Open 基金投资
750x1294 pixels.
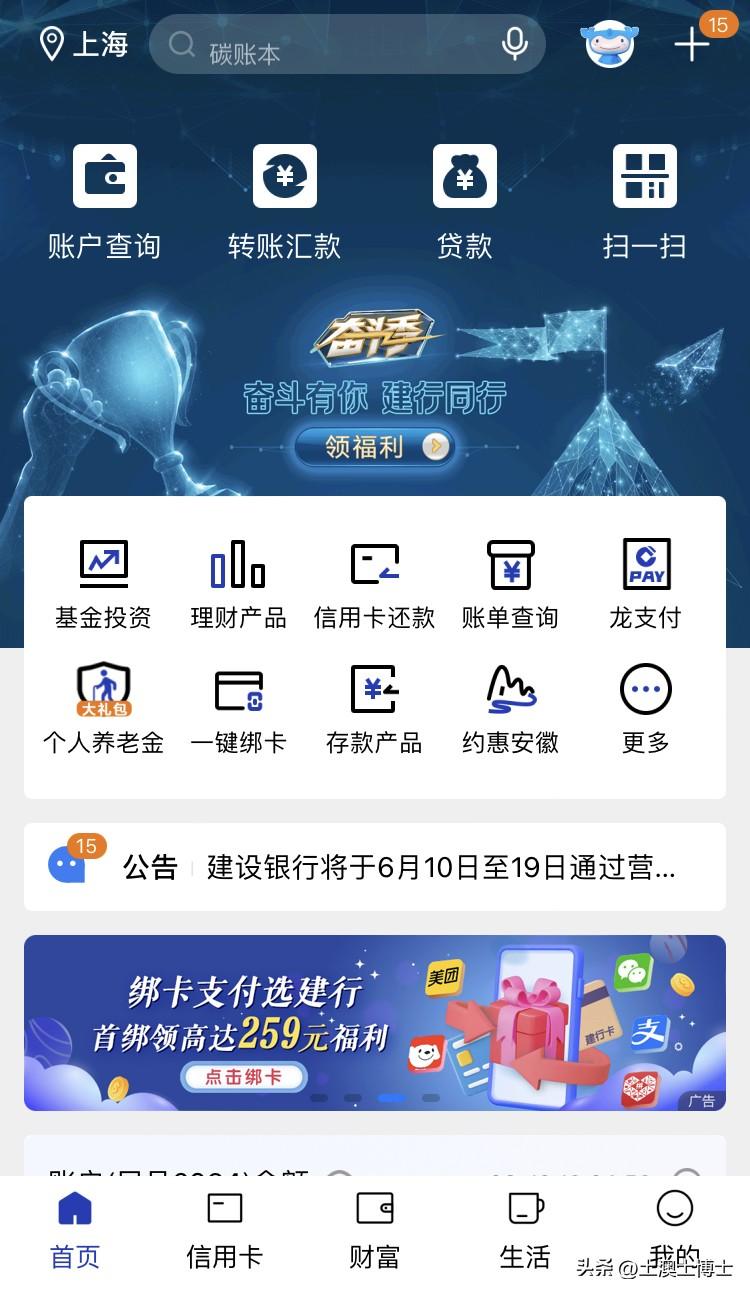click(x=103, y=585)
